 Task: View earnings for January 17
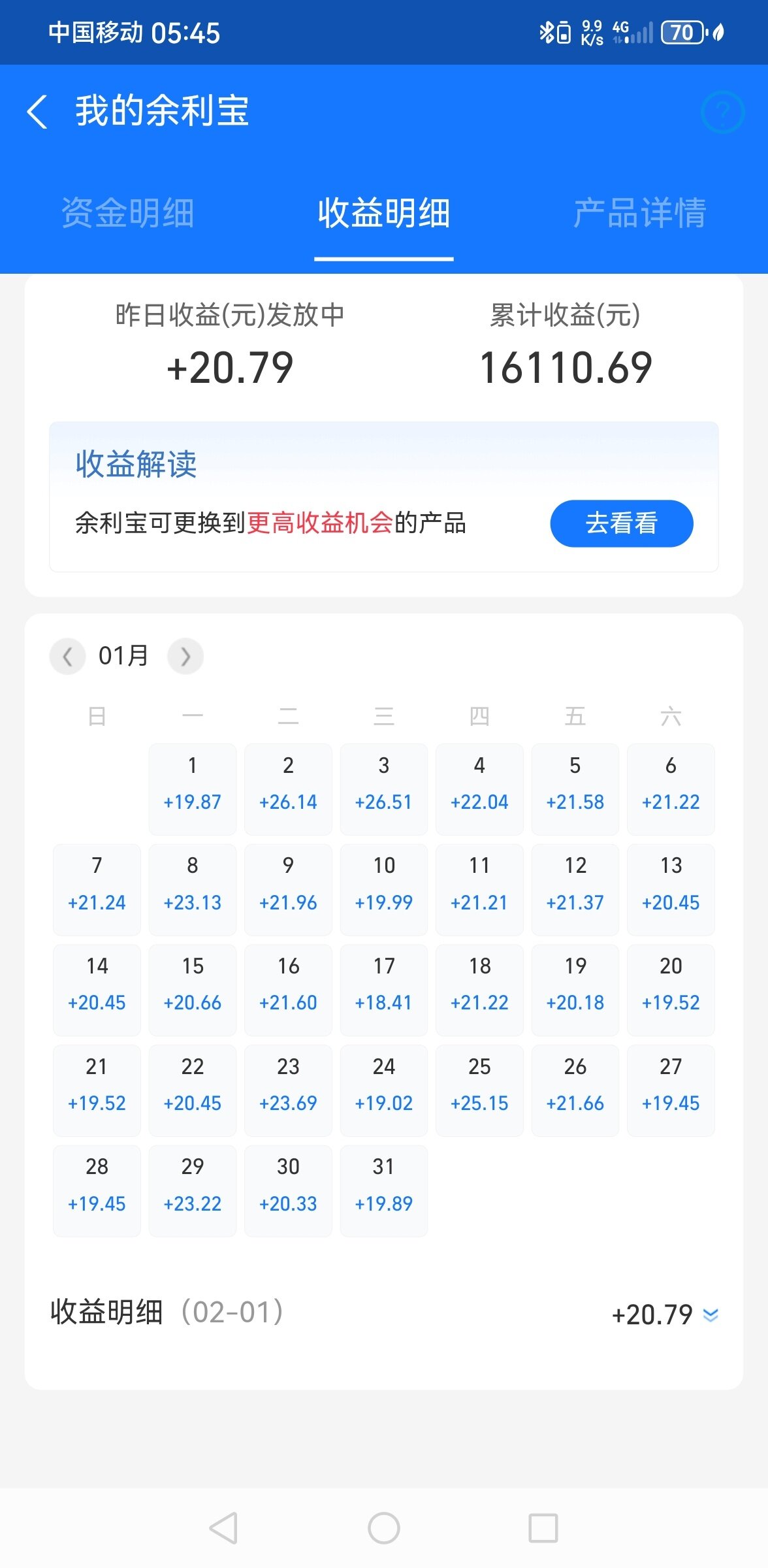pos(384,989)
